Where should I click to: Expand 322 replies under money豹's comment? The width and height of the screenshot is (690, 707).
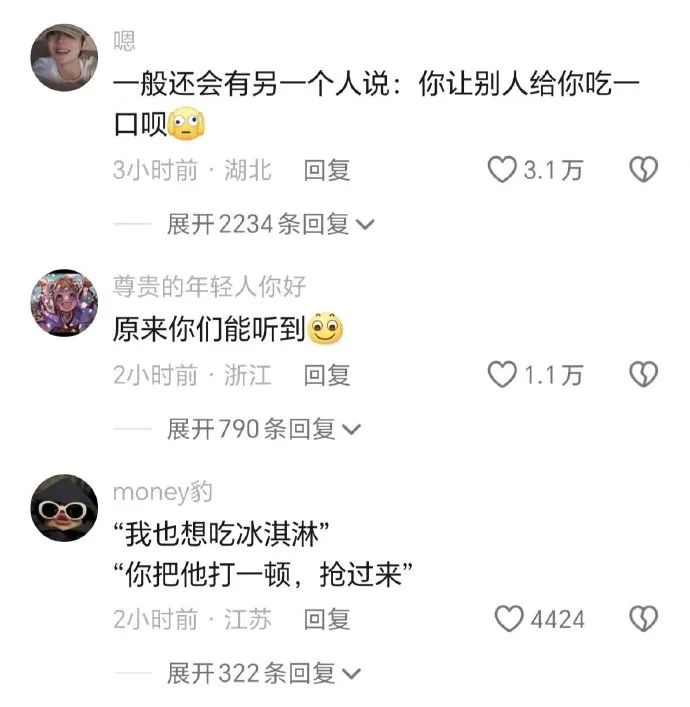(x=263, y=673)
